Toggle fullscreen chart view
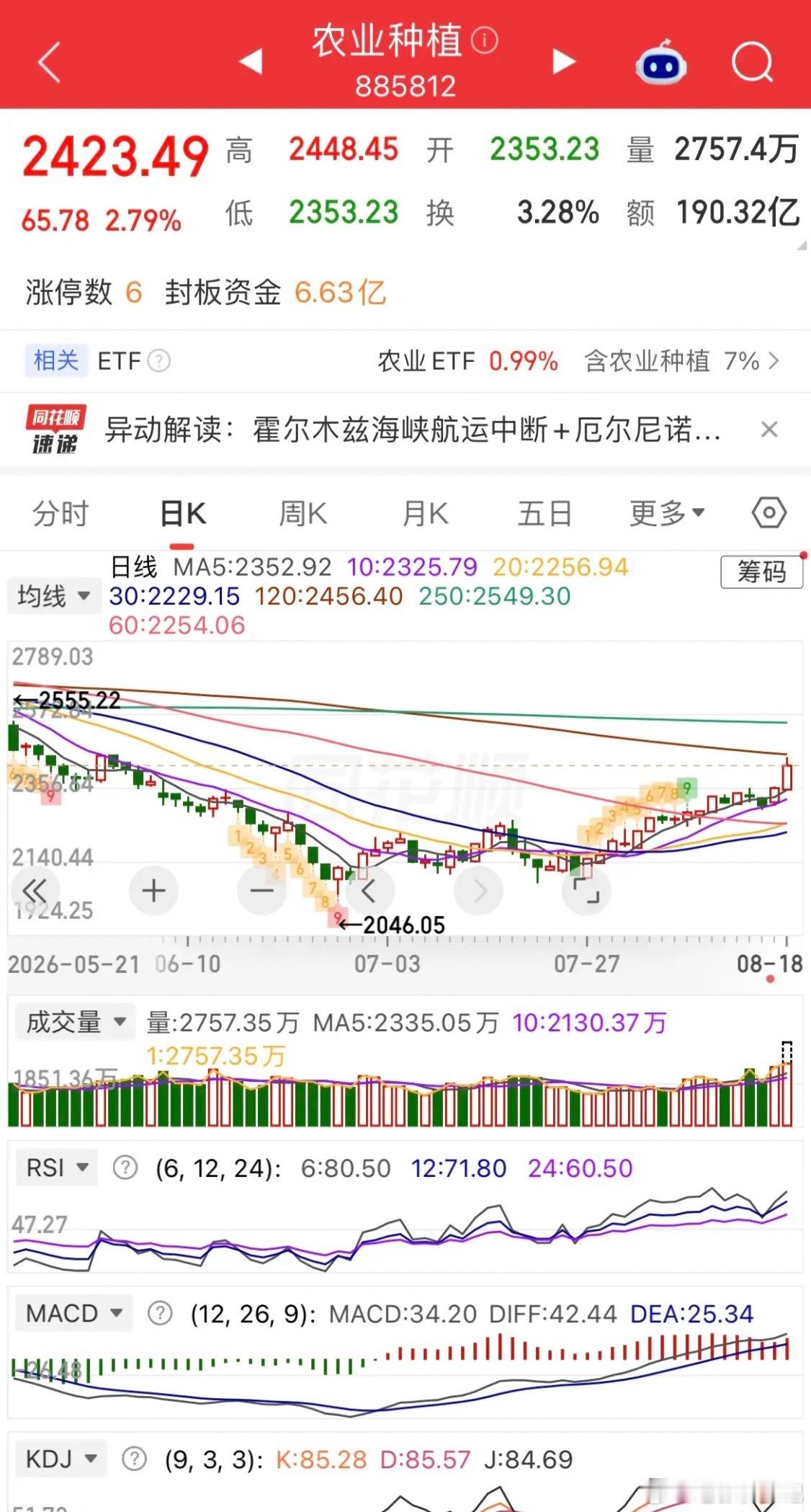Screen dimensions: 811x1512 (586, 891)
